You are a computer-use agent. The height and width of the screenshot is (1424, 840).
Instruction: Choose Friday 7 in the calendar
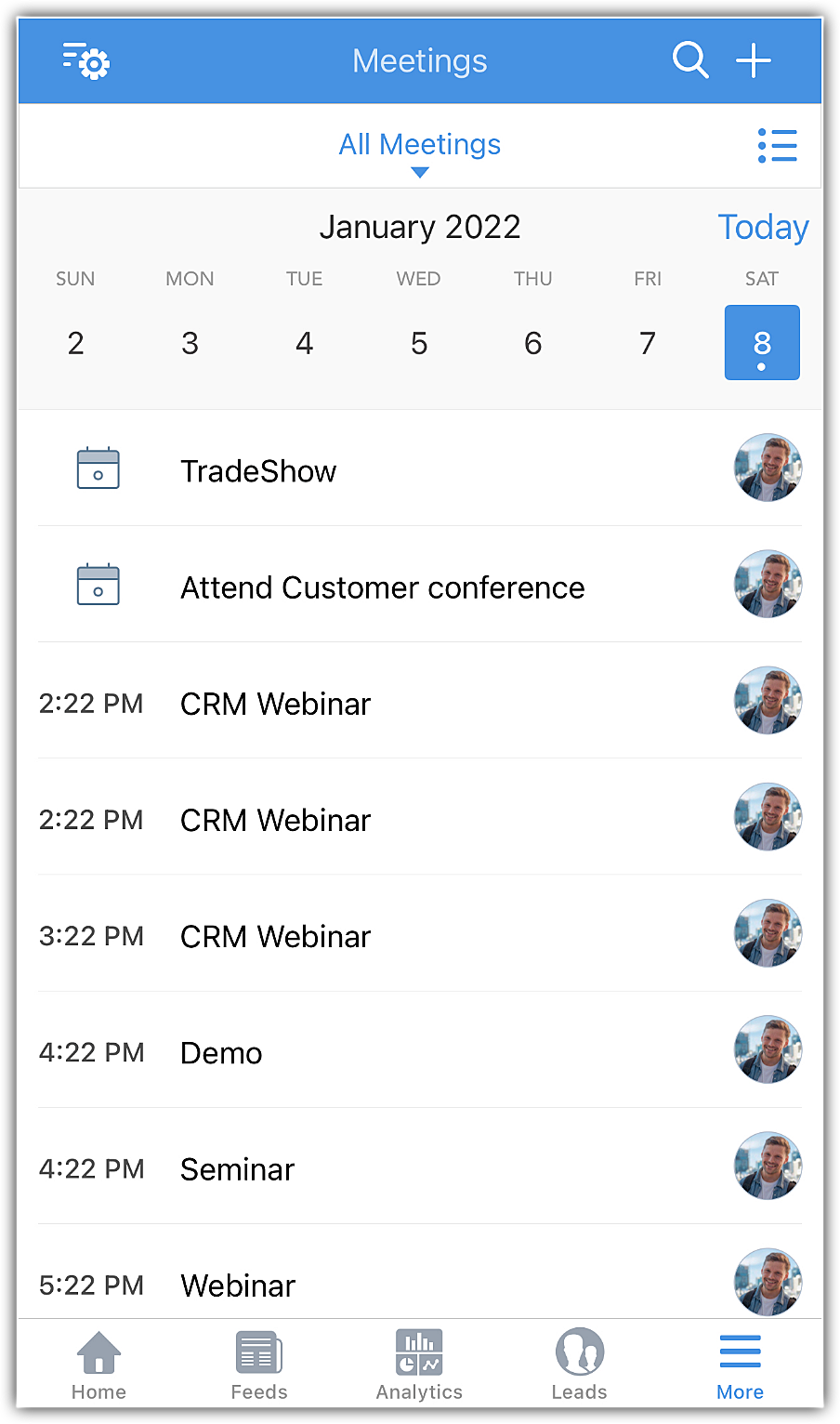click(648, 343)
